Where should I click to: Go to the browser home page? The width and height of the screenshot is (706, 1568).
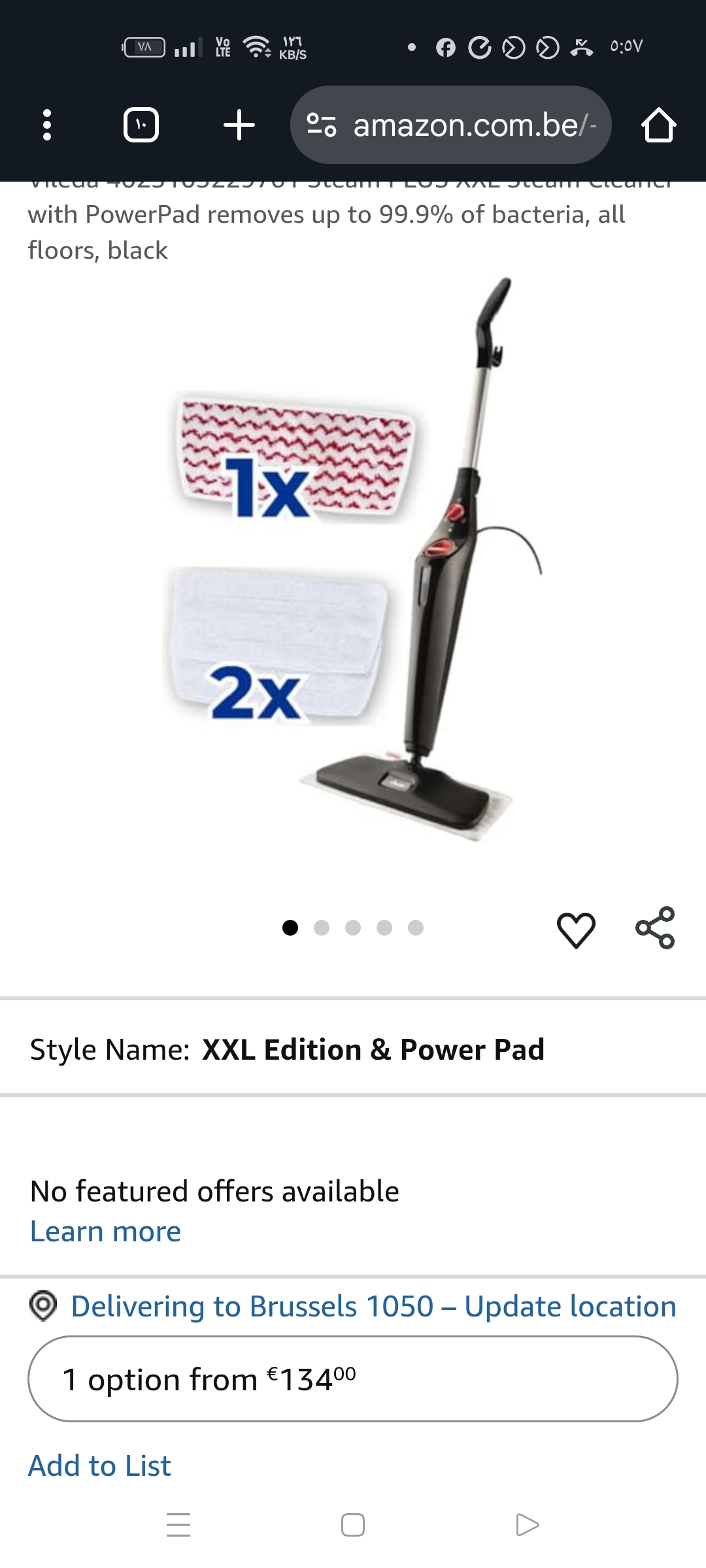[x=658, y=125]
